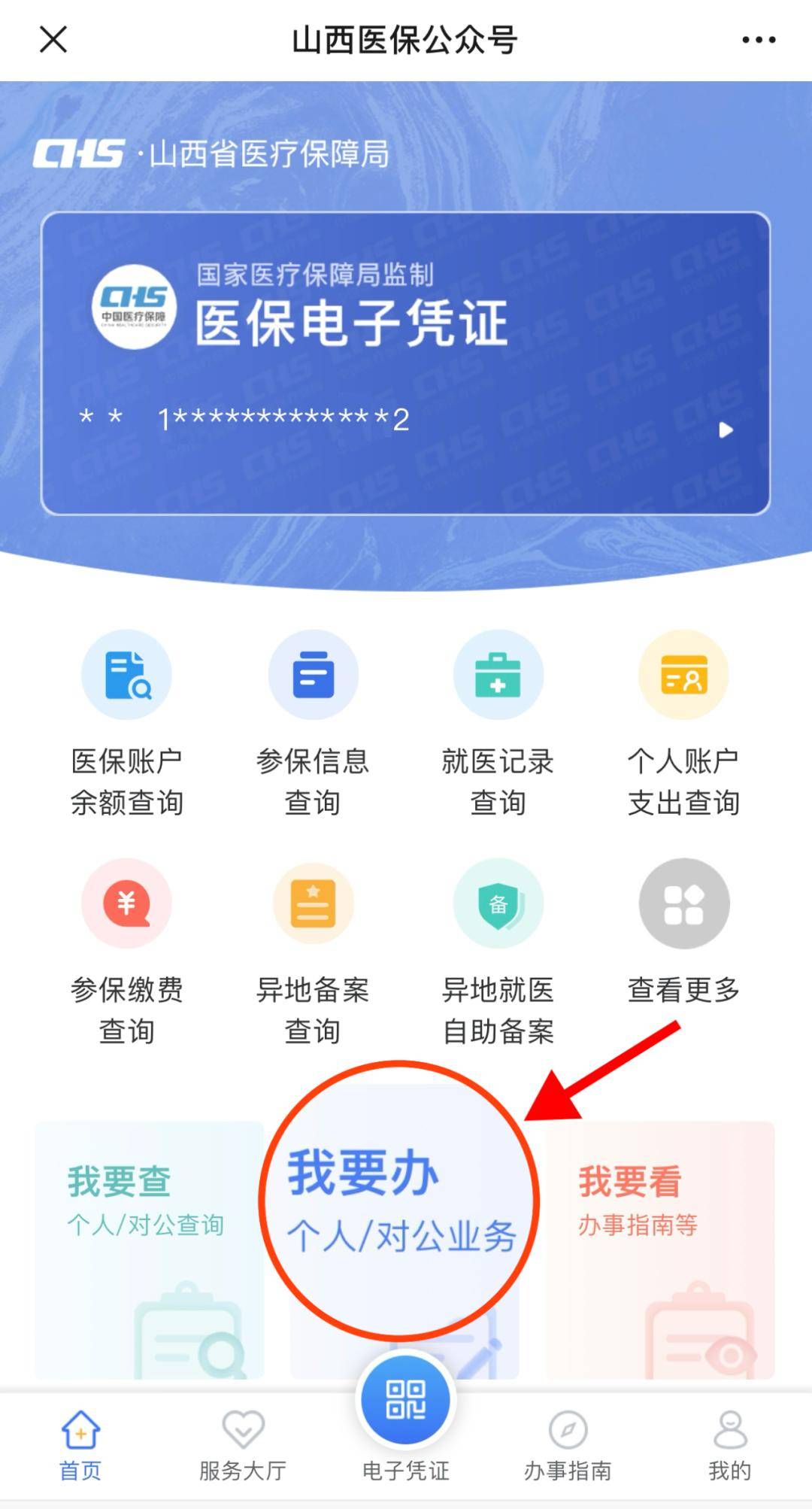
Task: Select the 我要办 个人/对公业务 card
Action: (x=401, y=1204)
